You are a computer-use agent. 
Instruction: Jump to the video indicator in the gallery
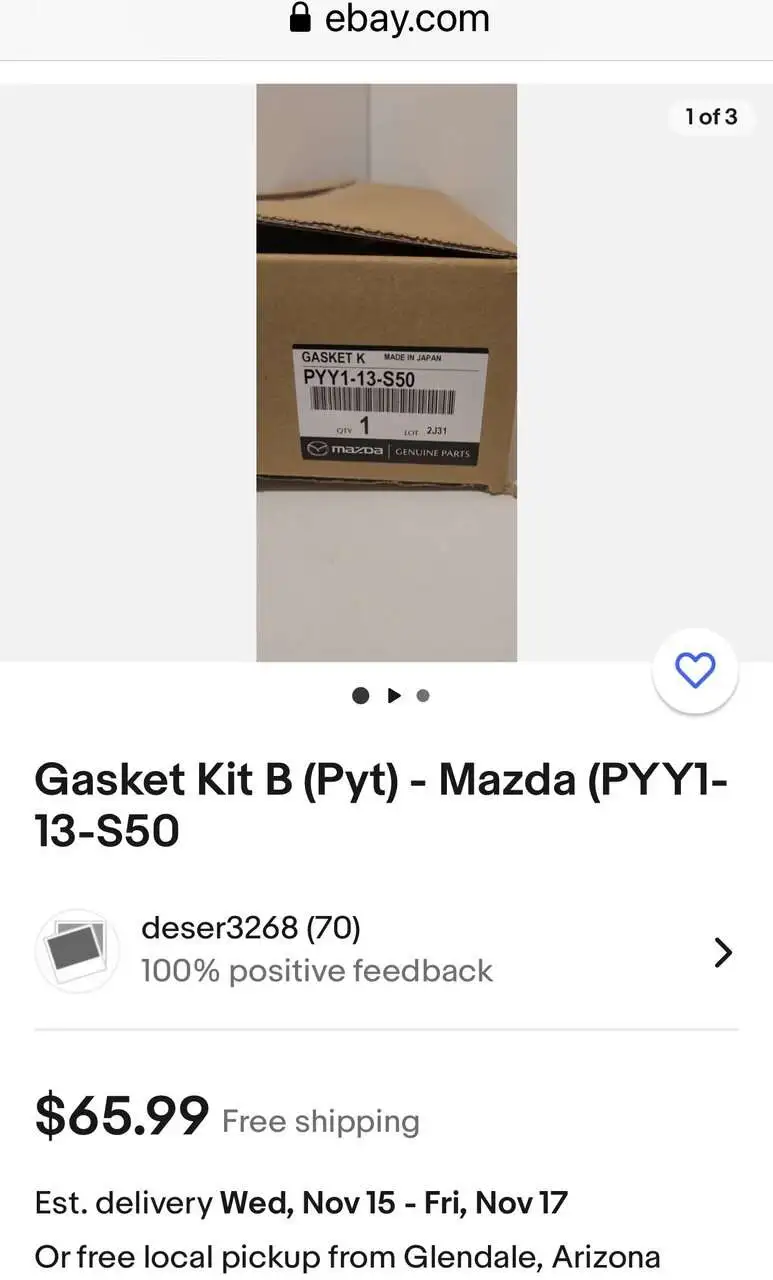(x=393, y=696)
